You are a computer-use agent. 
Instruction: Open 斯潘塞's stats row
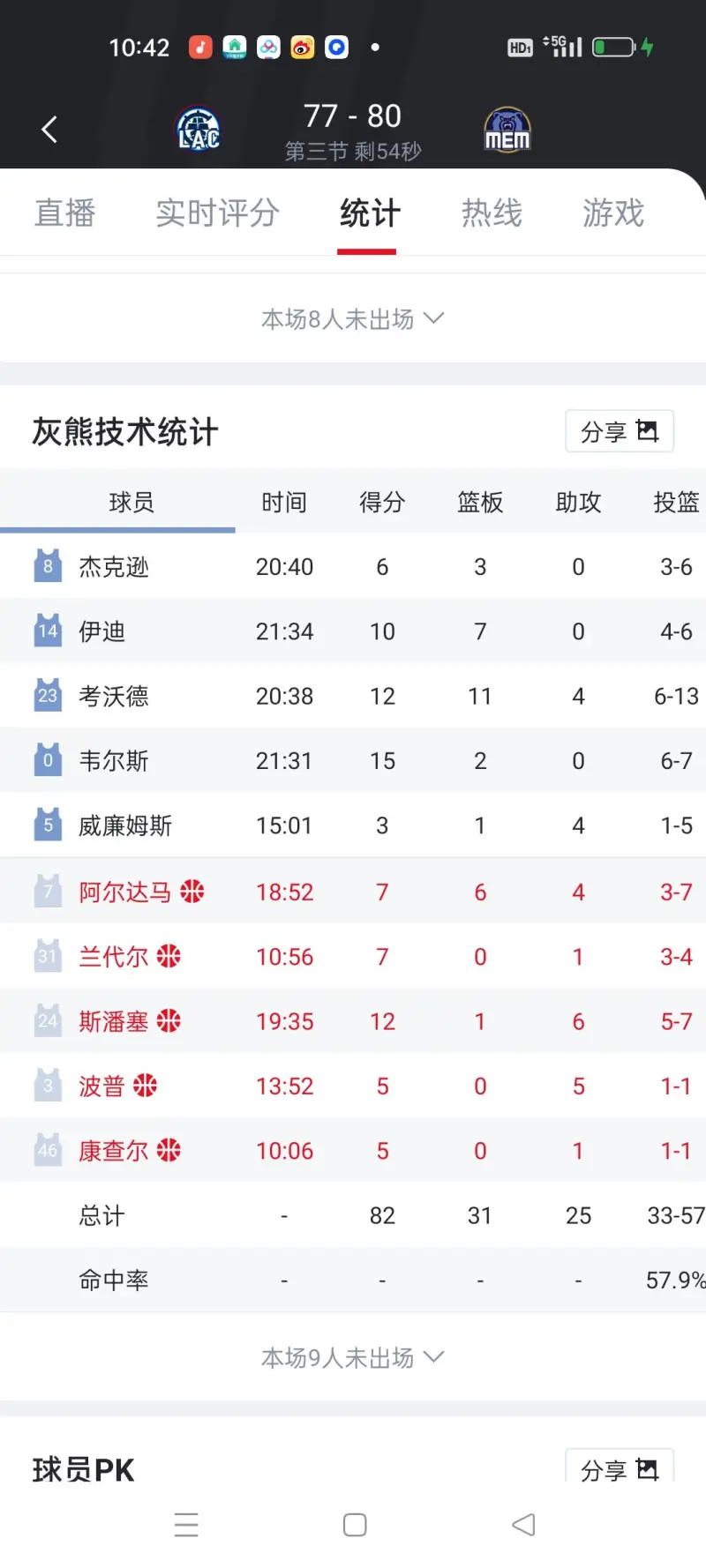pos(114,1021)
